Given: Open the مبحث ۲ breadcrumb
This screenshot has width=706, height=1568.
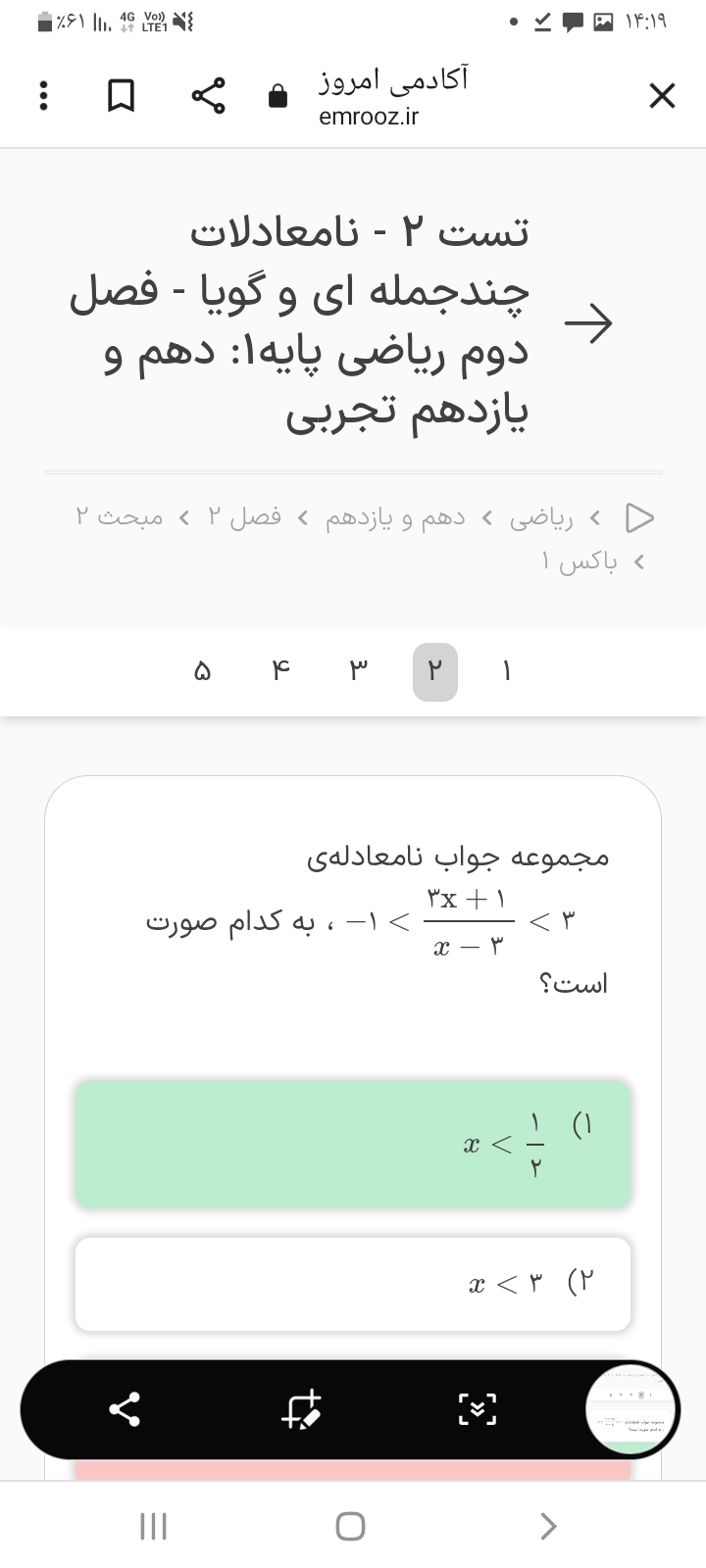Looking at the screenshot, I should 120,516.
